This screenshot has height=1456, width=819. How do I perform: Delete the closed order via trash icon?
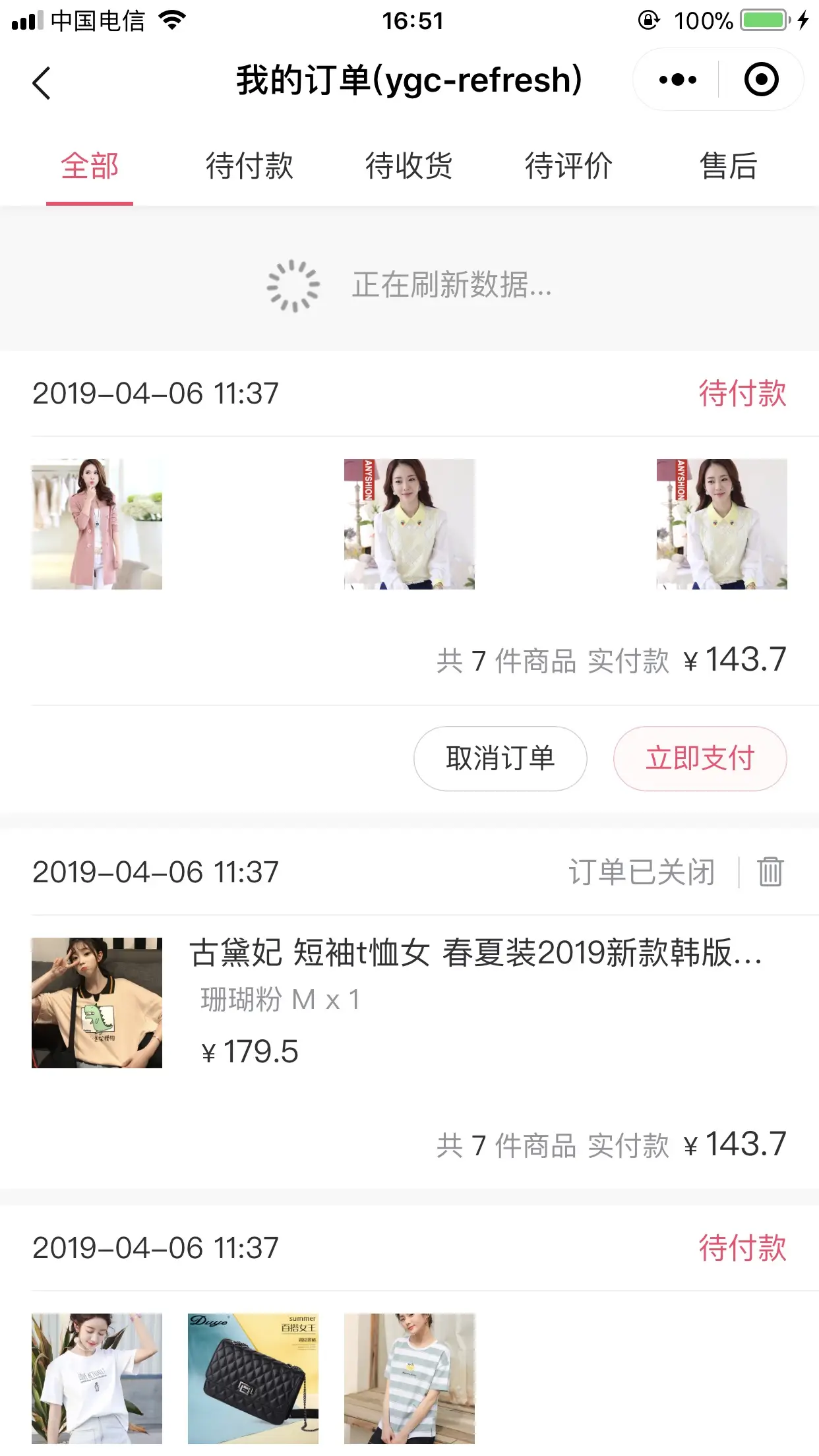[770, 872]
